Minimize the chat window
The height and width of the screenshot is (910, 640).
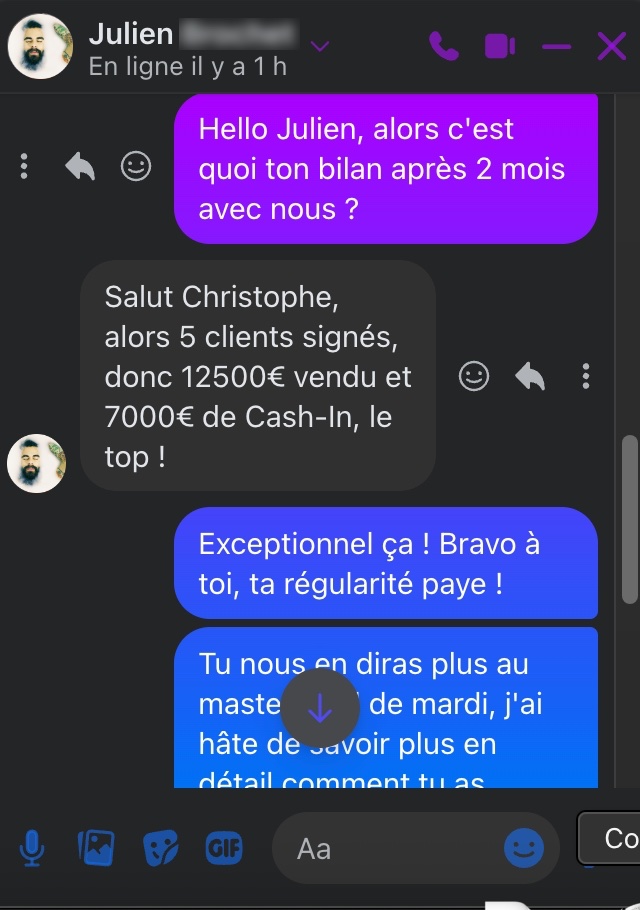point(556,46)
